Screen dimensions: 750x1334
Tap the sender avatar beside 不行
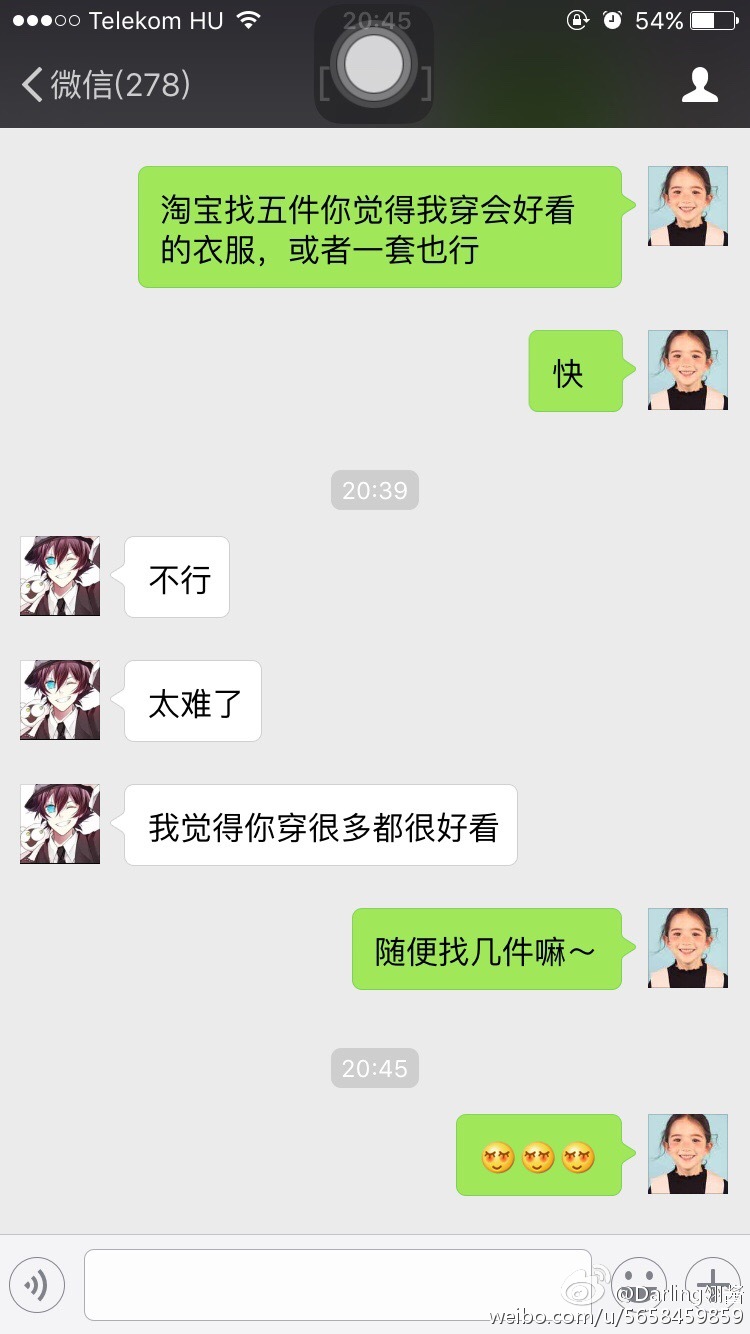point(60,576)
